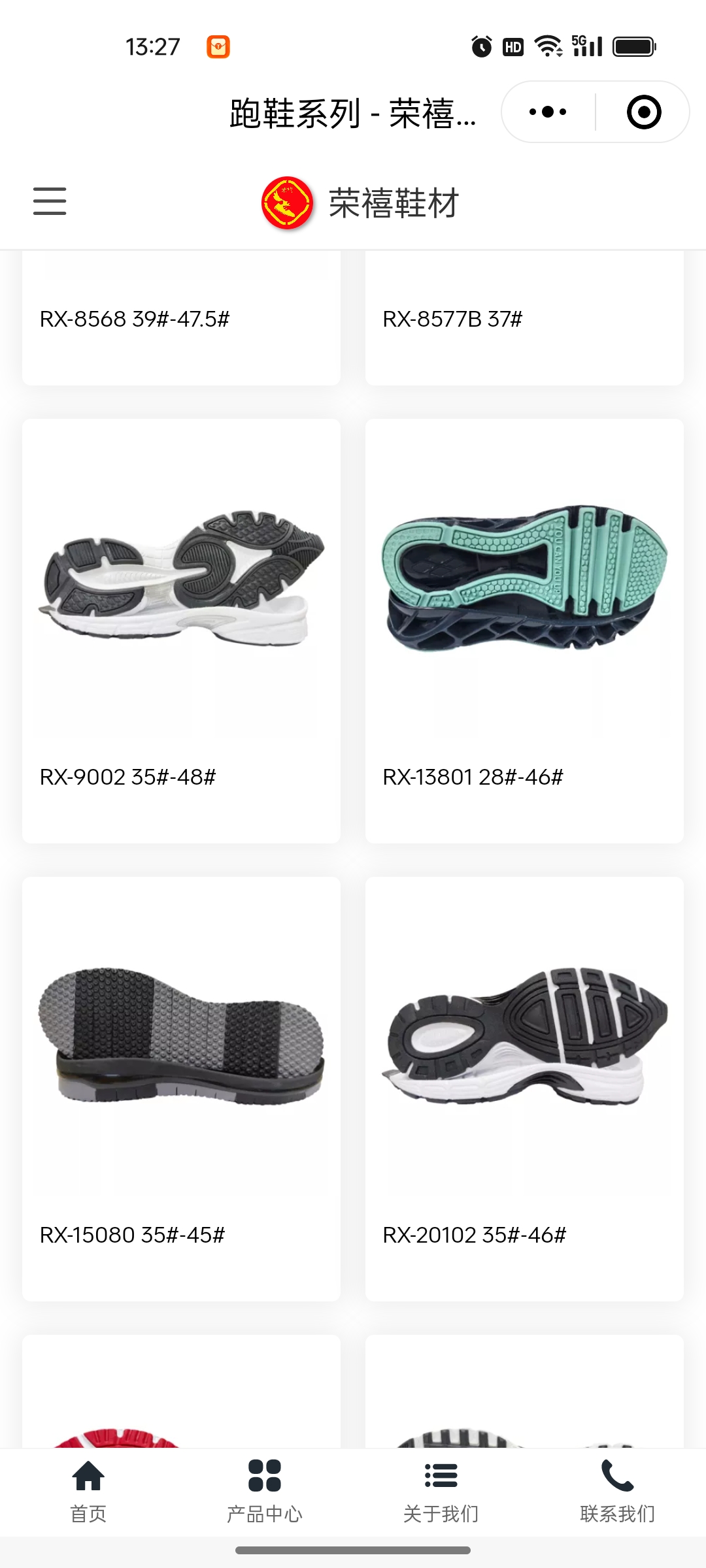Open the mini program more options menu

point(548,112)
